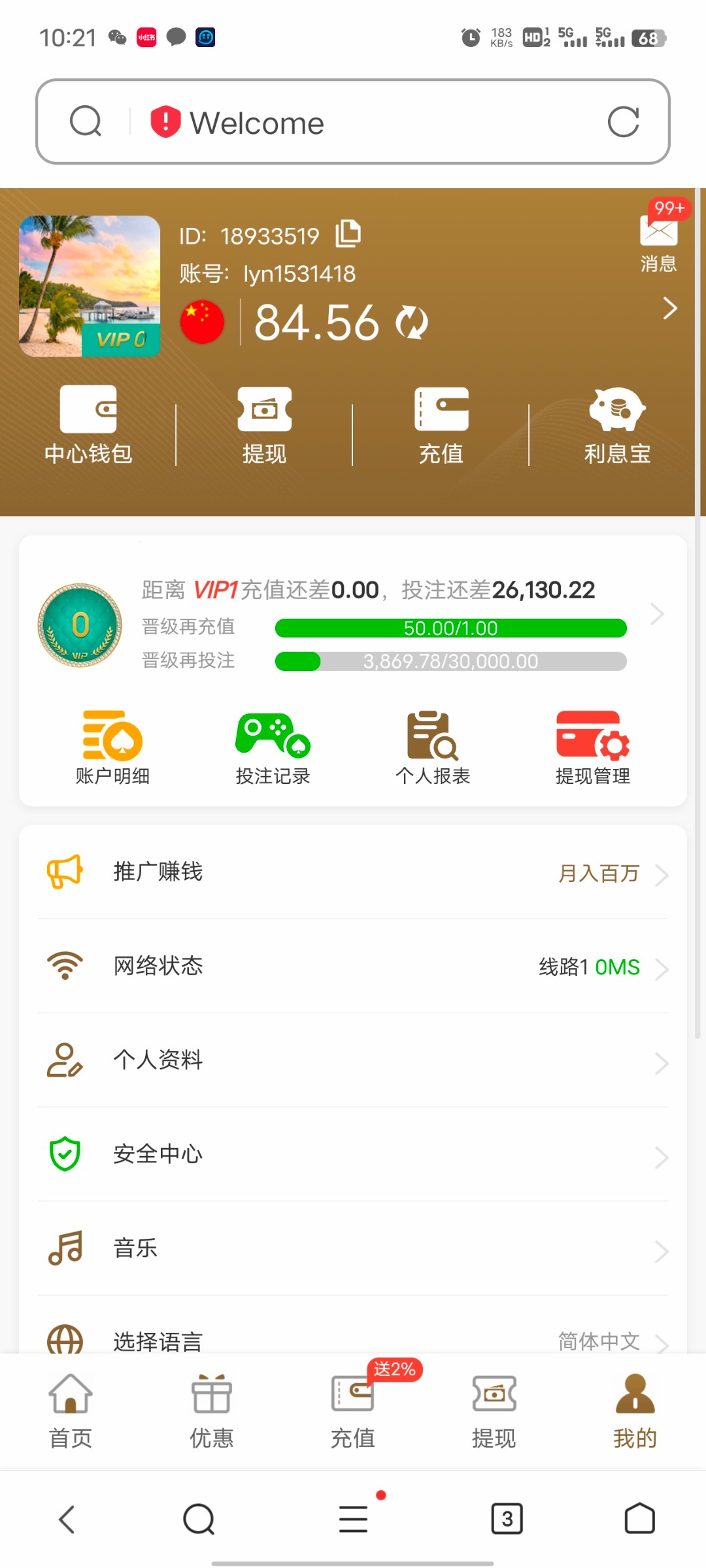
Task: Select the 利息宝 piggy bank icon
Action: [x=616, y=425]
